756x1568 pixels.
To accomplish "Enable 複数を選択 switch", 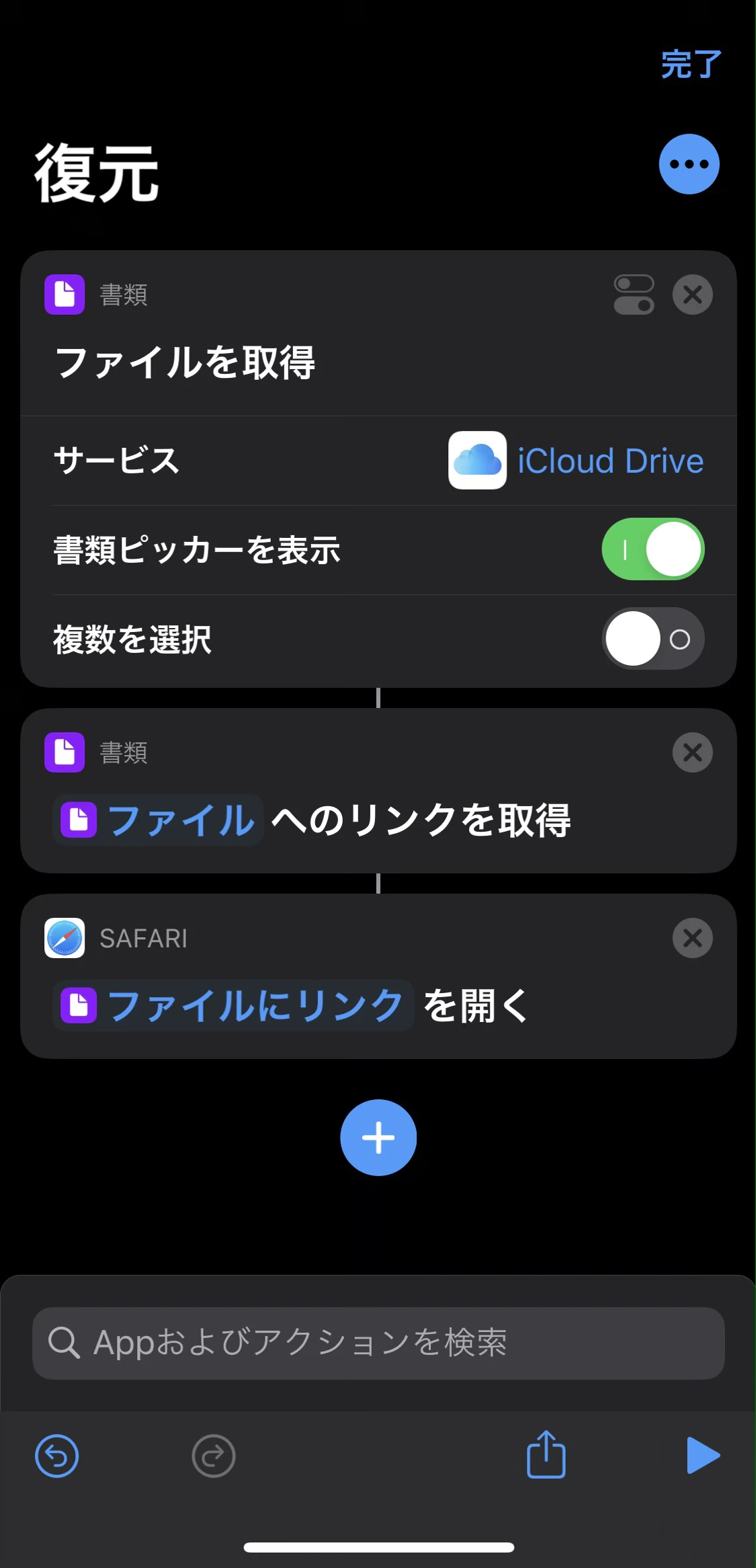I will 653,639.
